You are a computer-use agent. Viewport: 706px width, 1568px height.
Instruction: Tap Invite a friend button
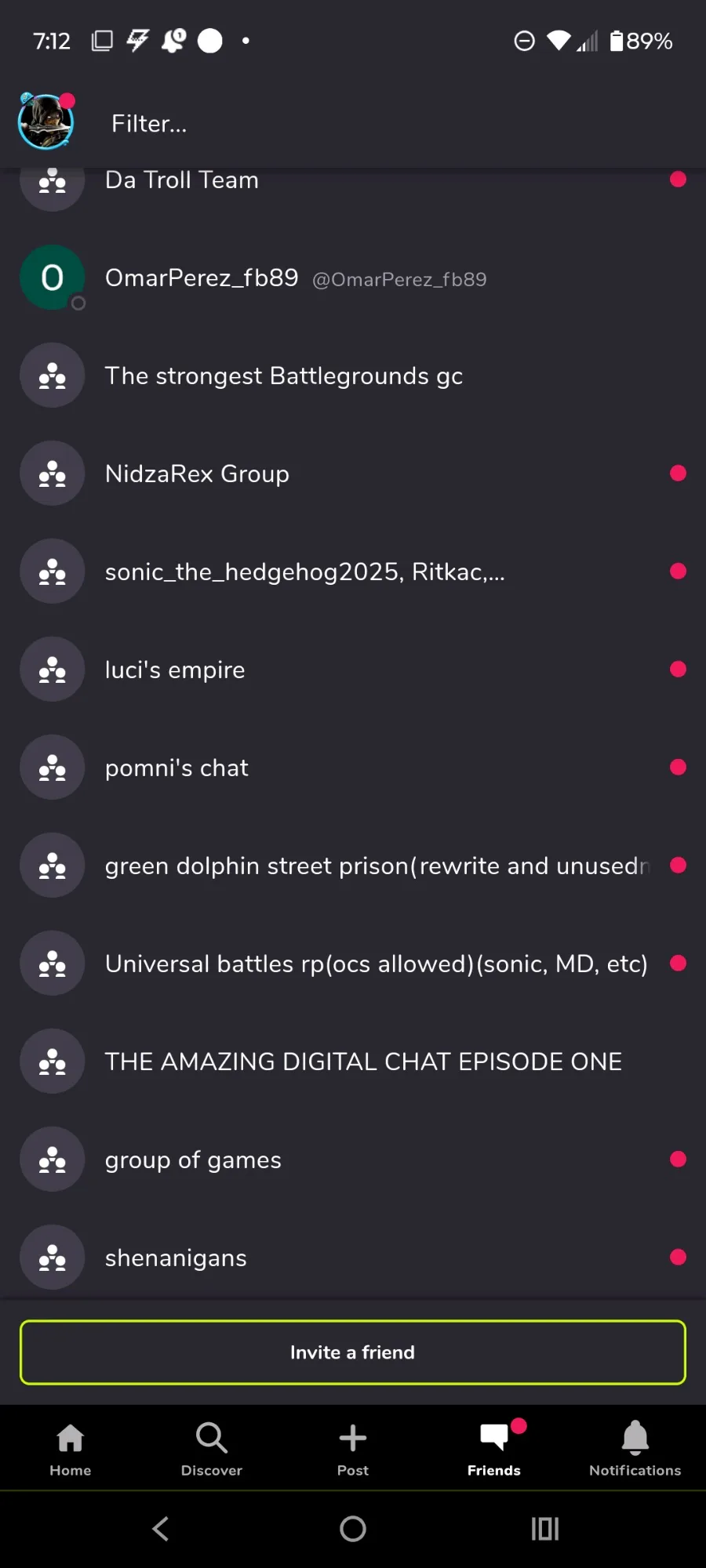[x=353, y=1352]
